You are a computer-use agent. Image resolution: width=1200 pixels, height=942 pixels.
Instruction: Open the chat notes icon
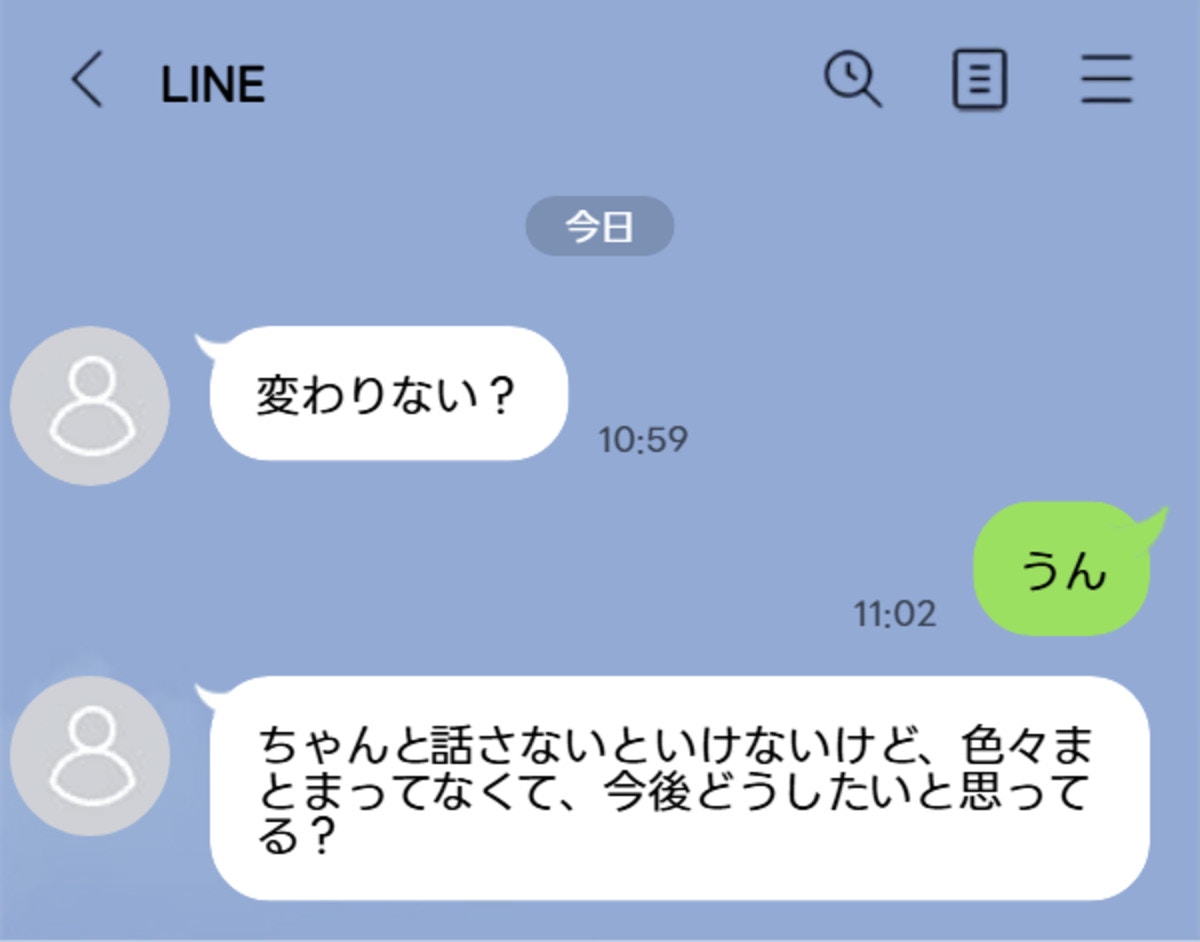pos(979,80)
